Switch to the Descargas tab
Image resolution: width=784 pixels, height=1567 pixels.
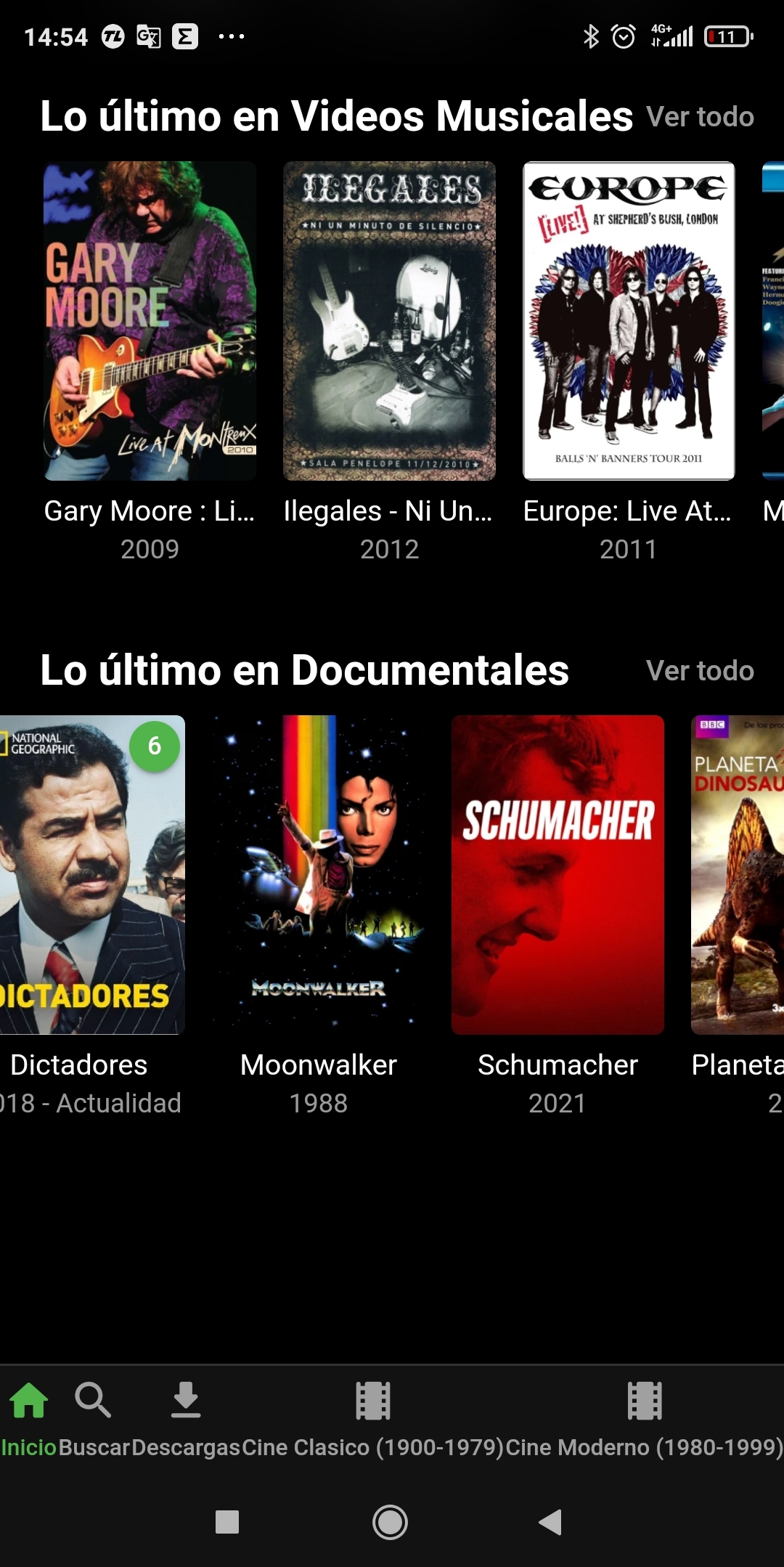(x=186, y=1416)
